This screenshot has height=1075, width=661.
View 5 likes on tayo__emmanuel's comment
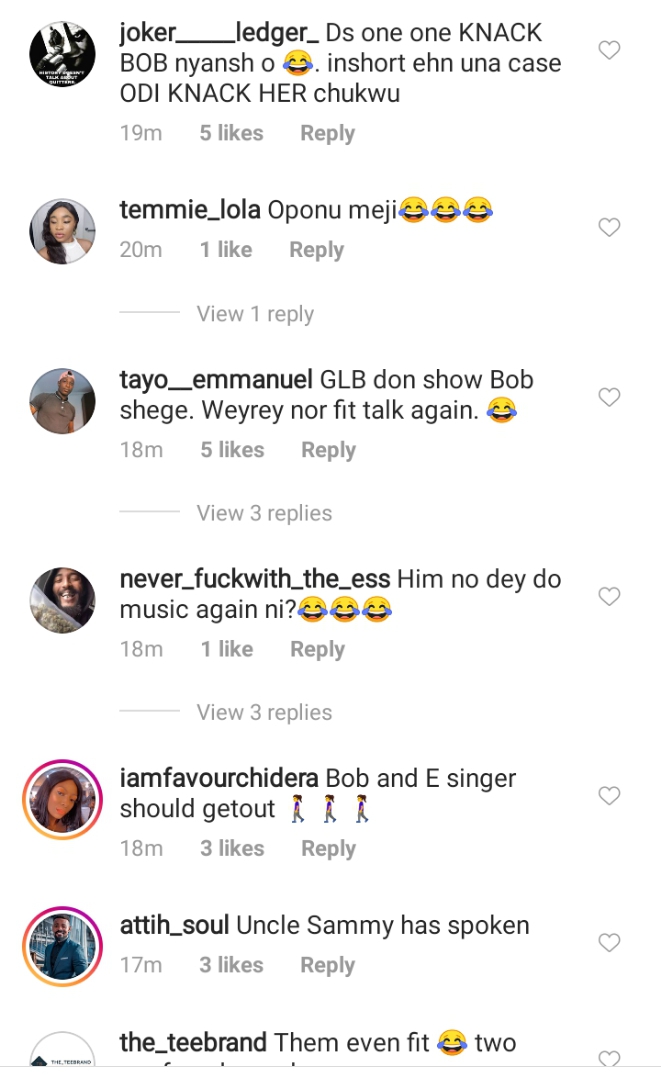point(232,450)
